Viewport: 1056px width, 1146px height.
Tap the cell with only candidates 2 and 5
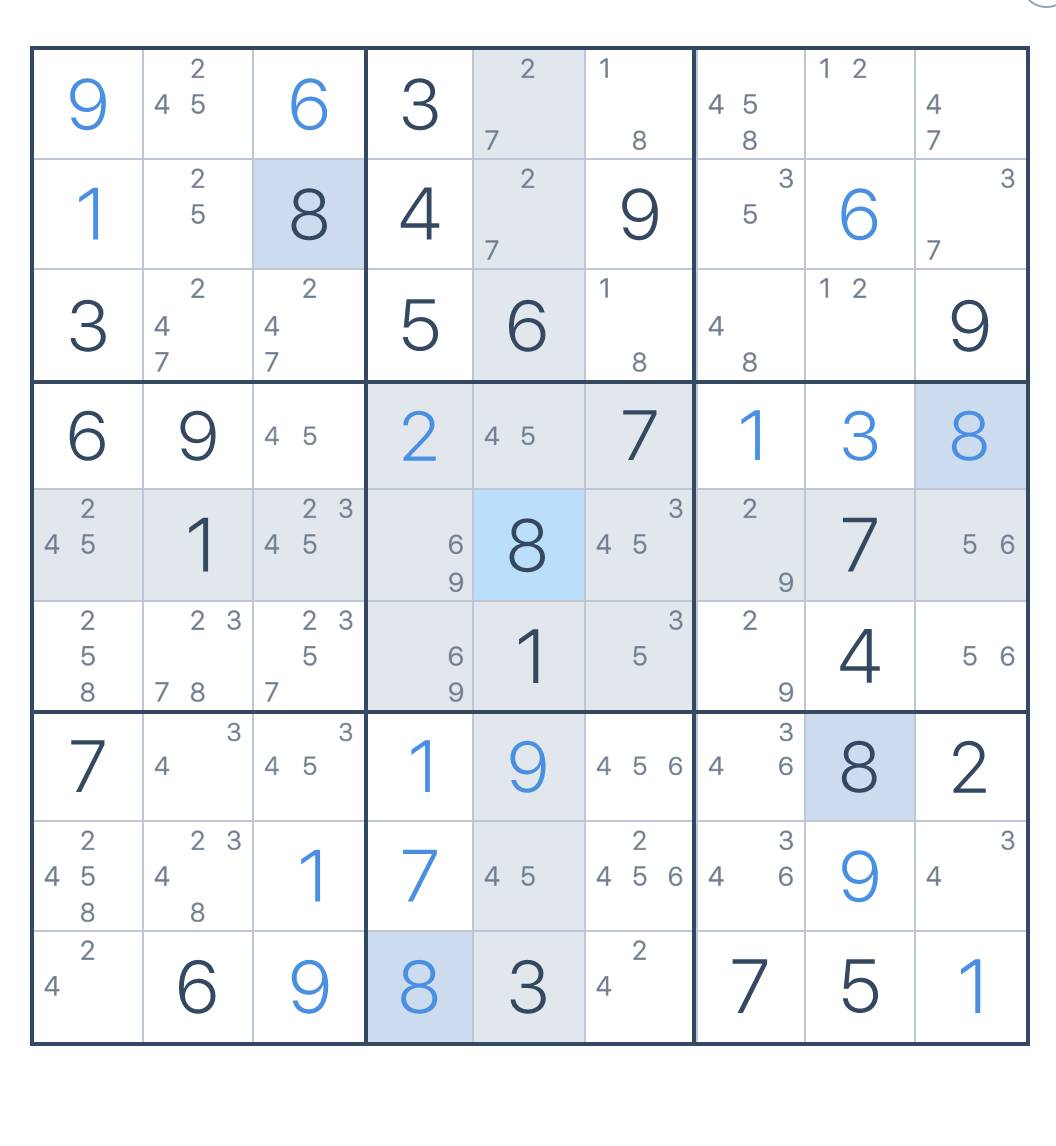[x=197, y=214]
